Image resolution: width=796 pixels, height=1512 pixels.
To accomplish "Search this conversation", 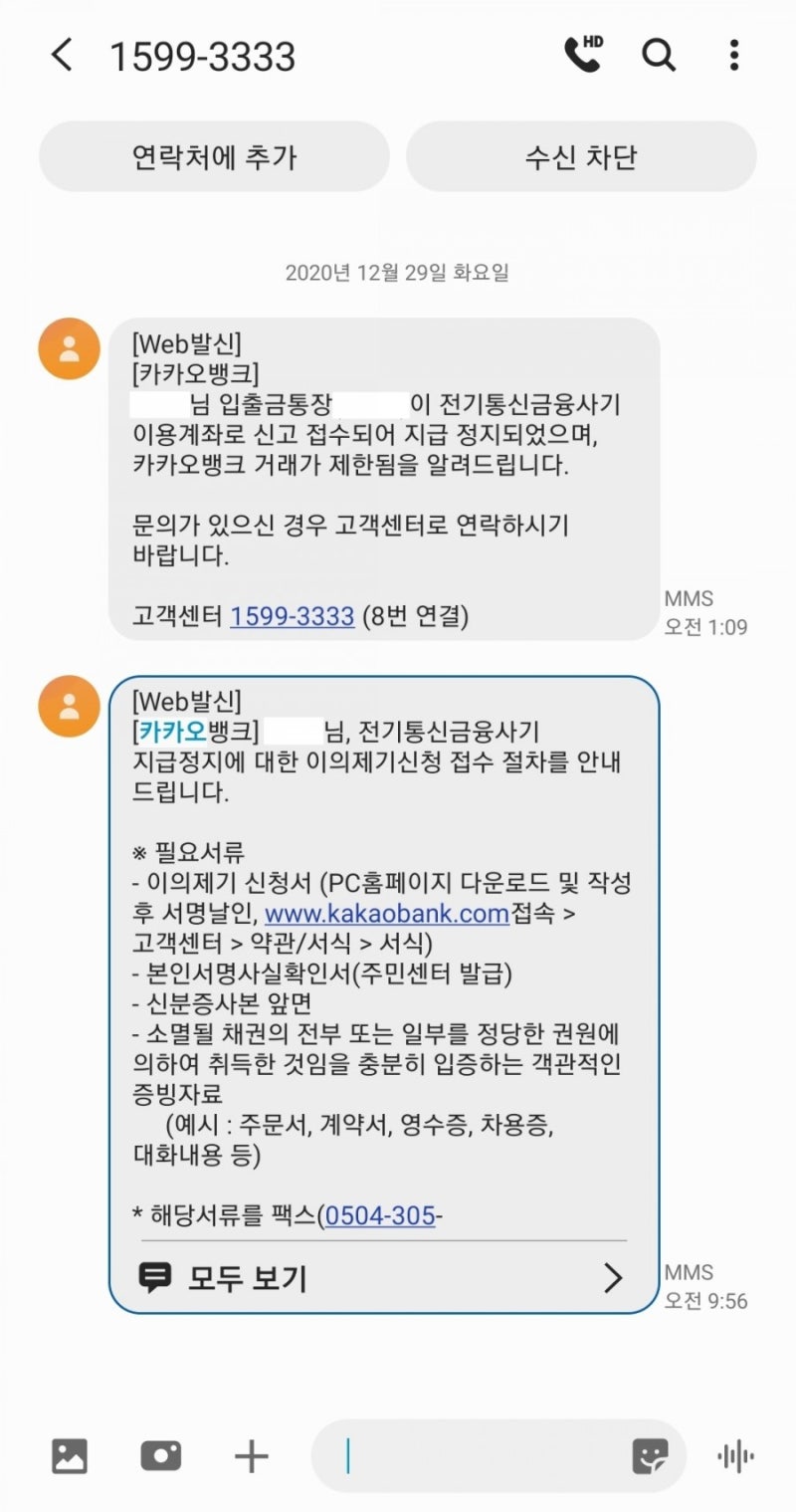I will tap(659, 55).
